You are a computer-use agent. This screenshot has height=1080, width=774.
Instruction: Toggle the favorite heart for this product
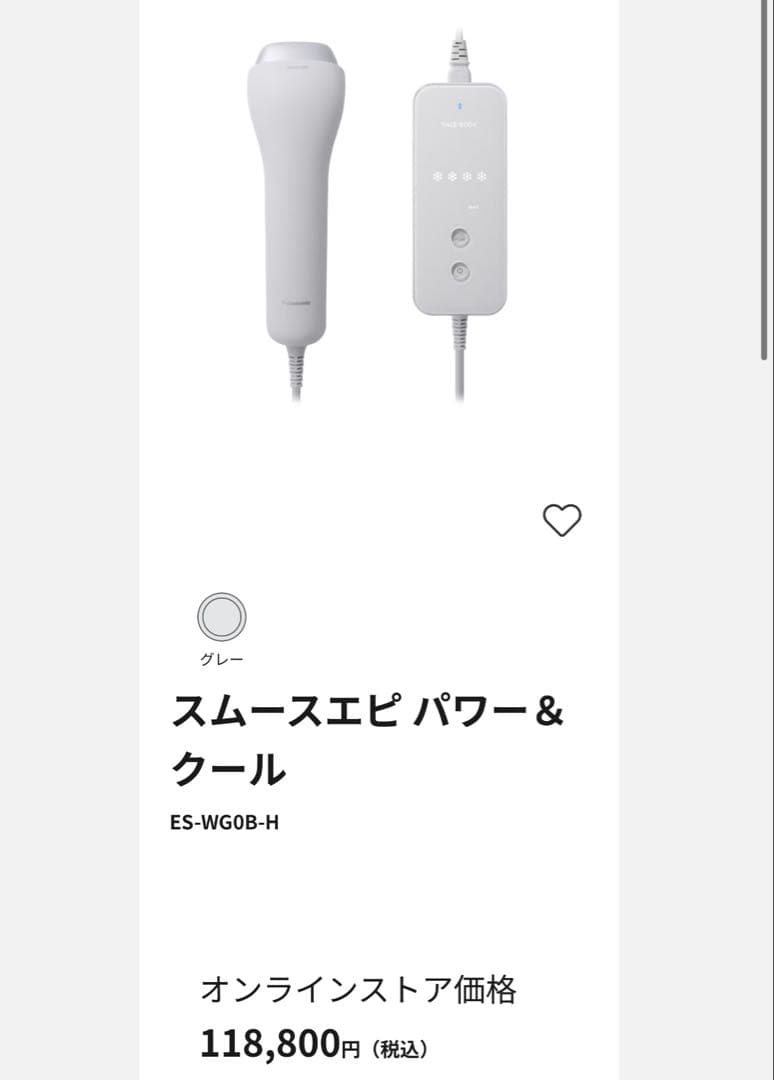coord(561,519)
